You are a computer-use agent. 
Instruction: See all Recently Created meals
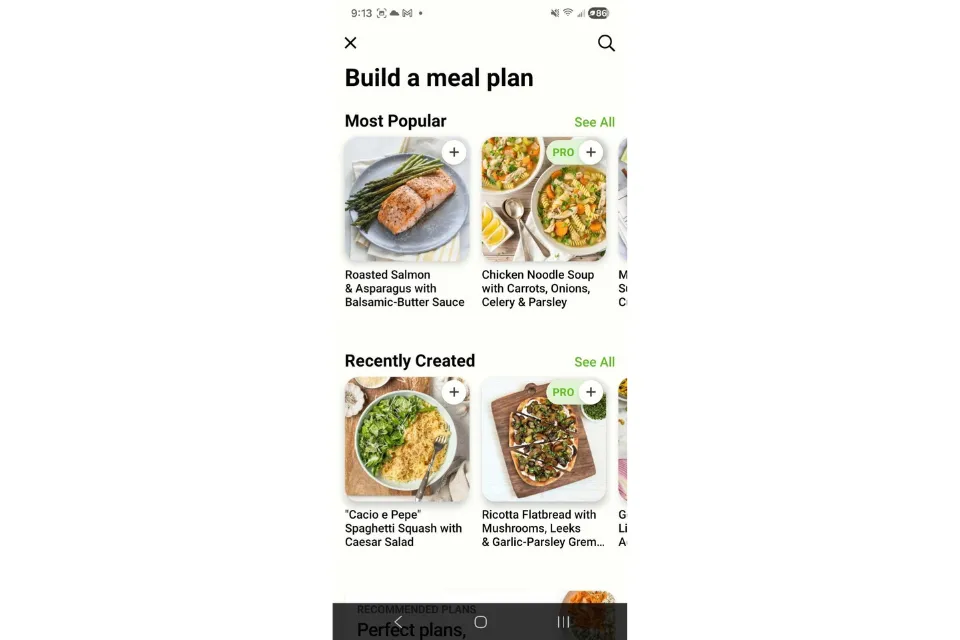click(594, 362)
